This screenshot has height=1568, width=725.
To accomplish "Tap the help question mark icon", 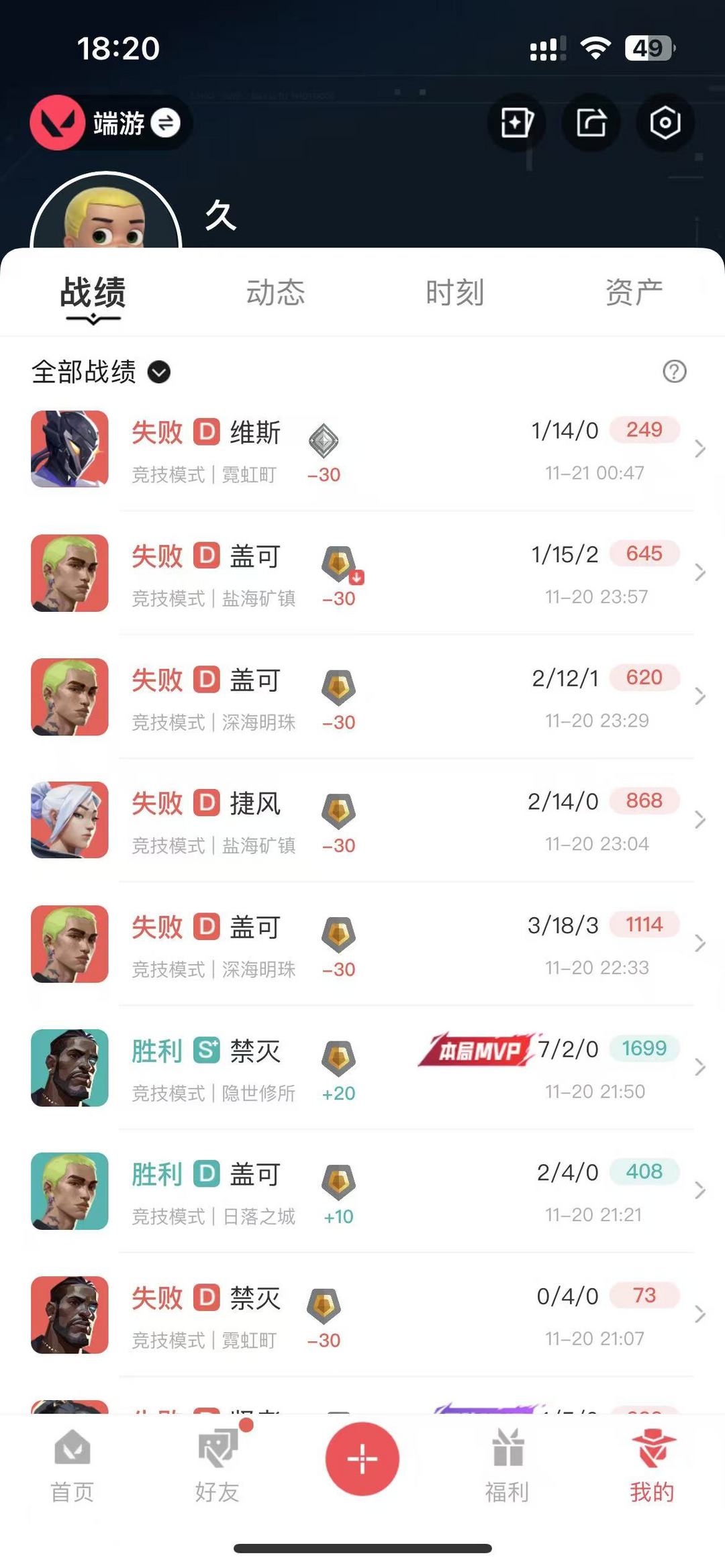I will pyautogui.click(x=675, y=371).
